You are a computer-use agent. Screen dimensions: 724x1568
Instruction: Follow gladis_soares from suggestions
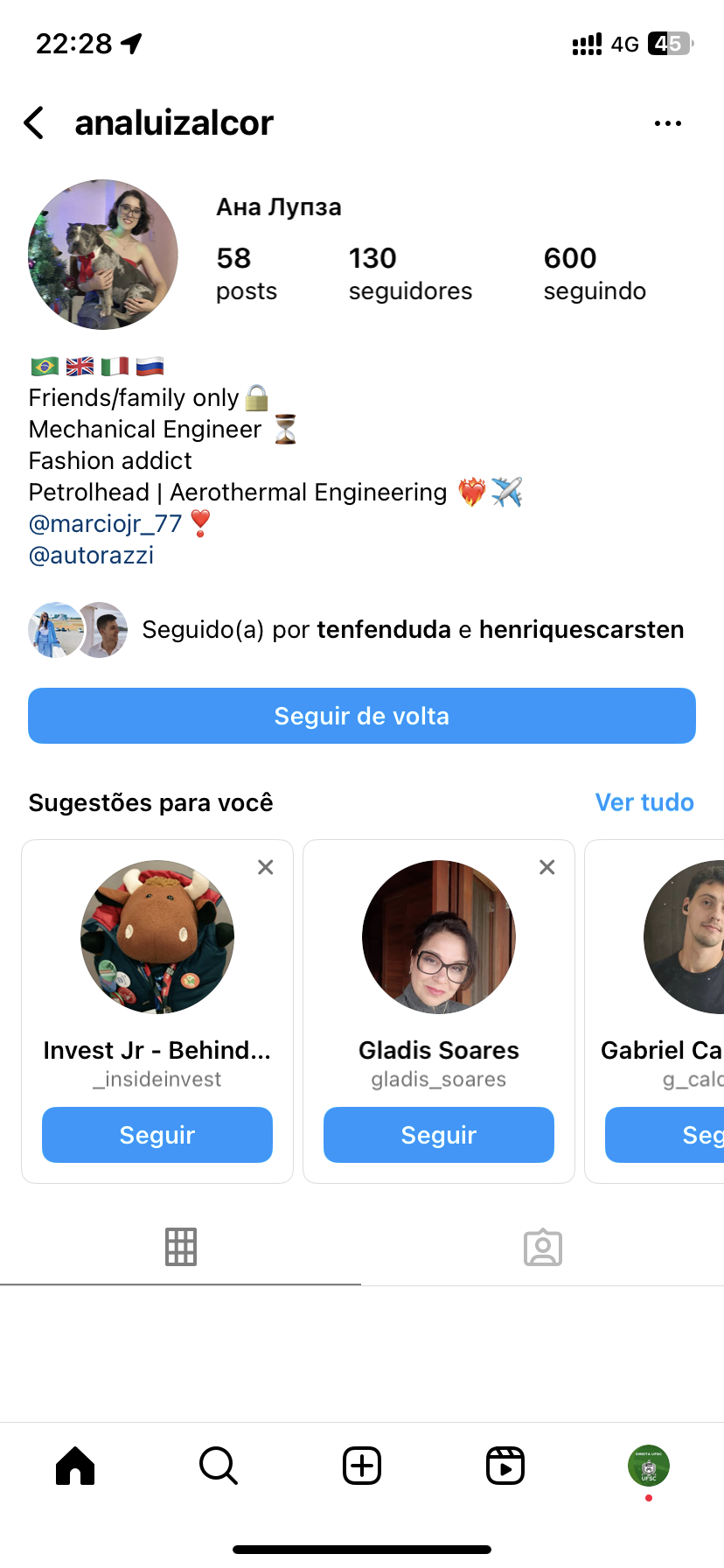coord(439,1135)
